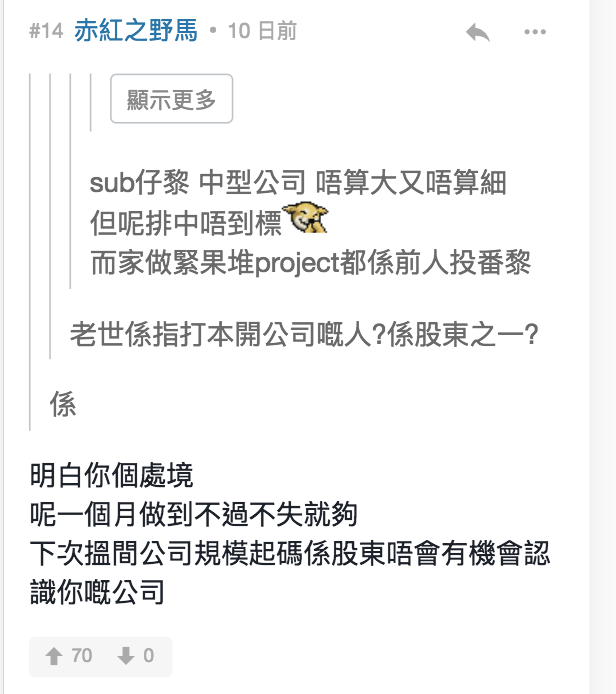Expand the quote with 顯示更多
Viewport: 616px width, 694px height.
click(x=171, y=99)
